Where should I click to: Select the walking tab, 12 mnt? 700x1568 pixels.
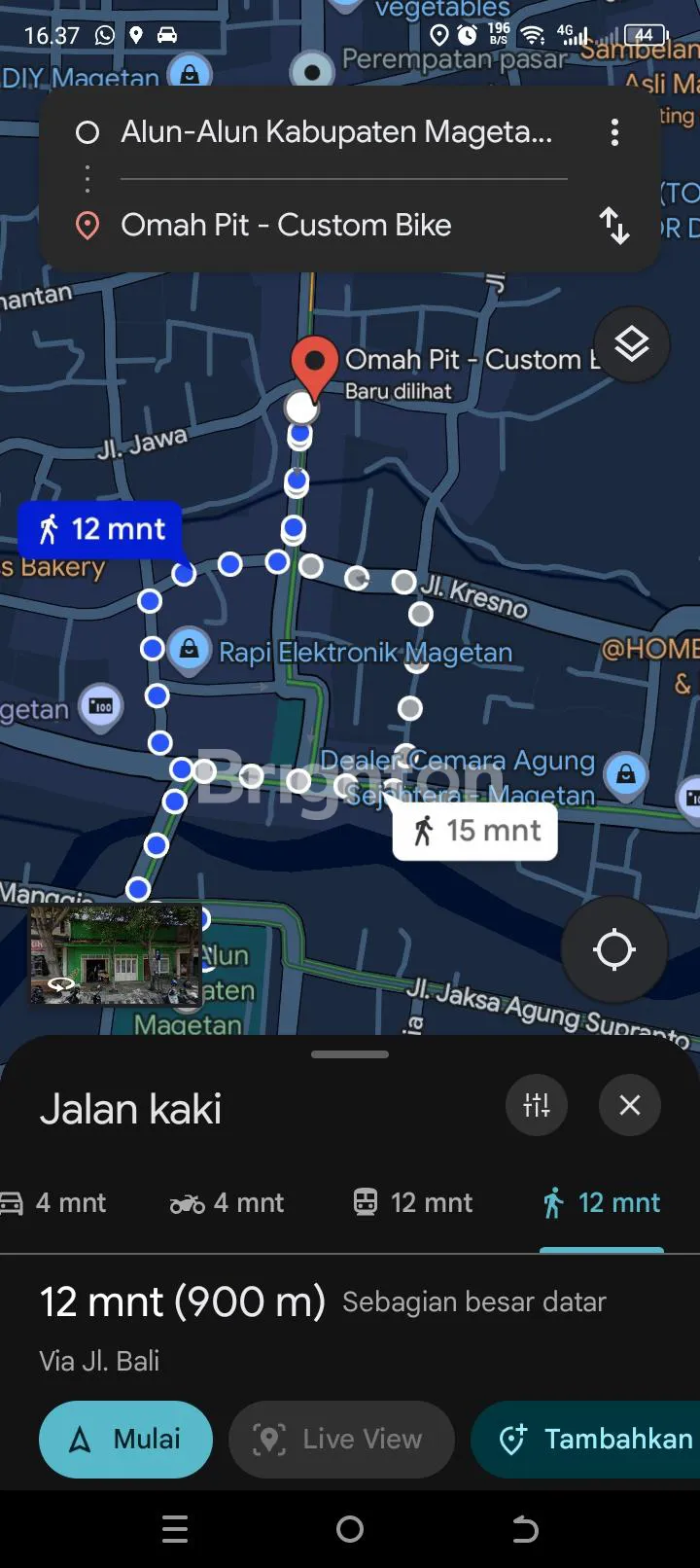[x=602, y=1203]
